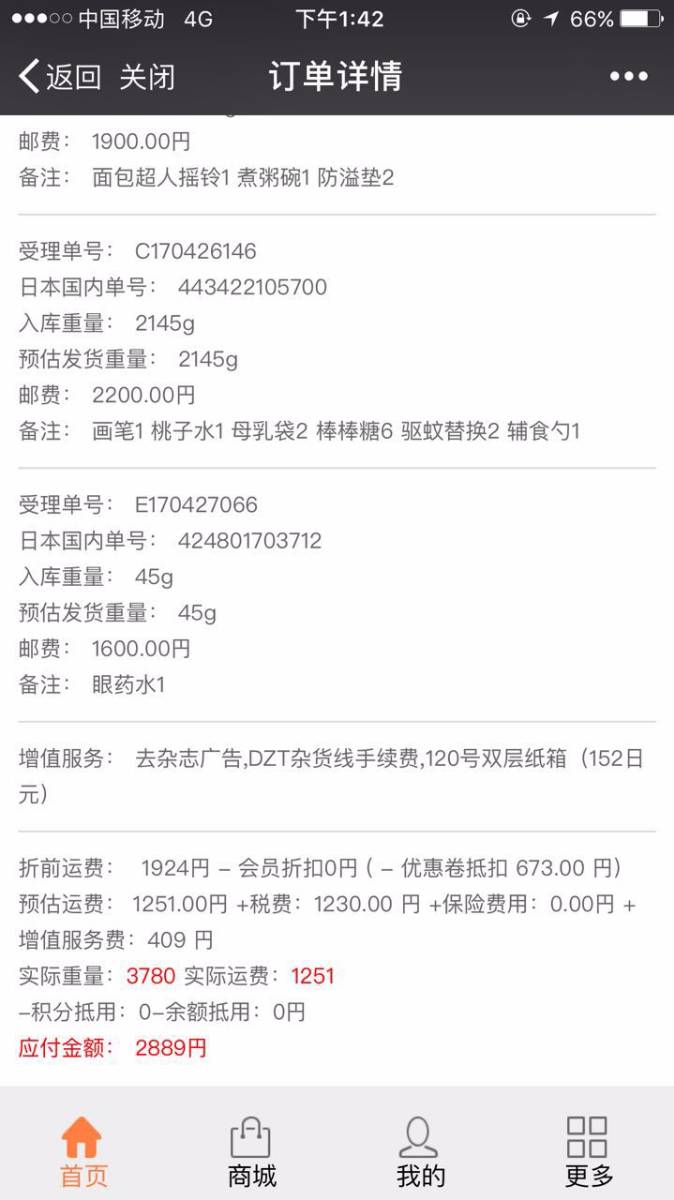Image resolution: width=674 pixels, height=1200 pixels.
Task: Open the three-dot overflow menu
Action: click(628, 77)
